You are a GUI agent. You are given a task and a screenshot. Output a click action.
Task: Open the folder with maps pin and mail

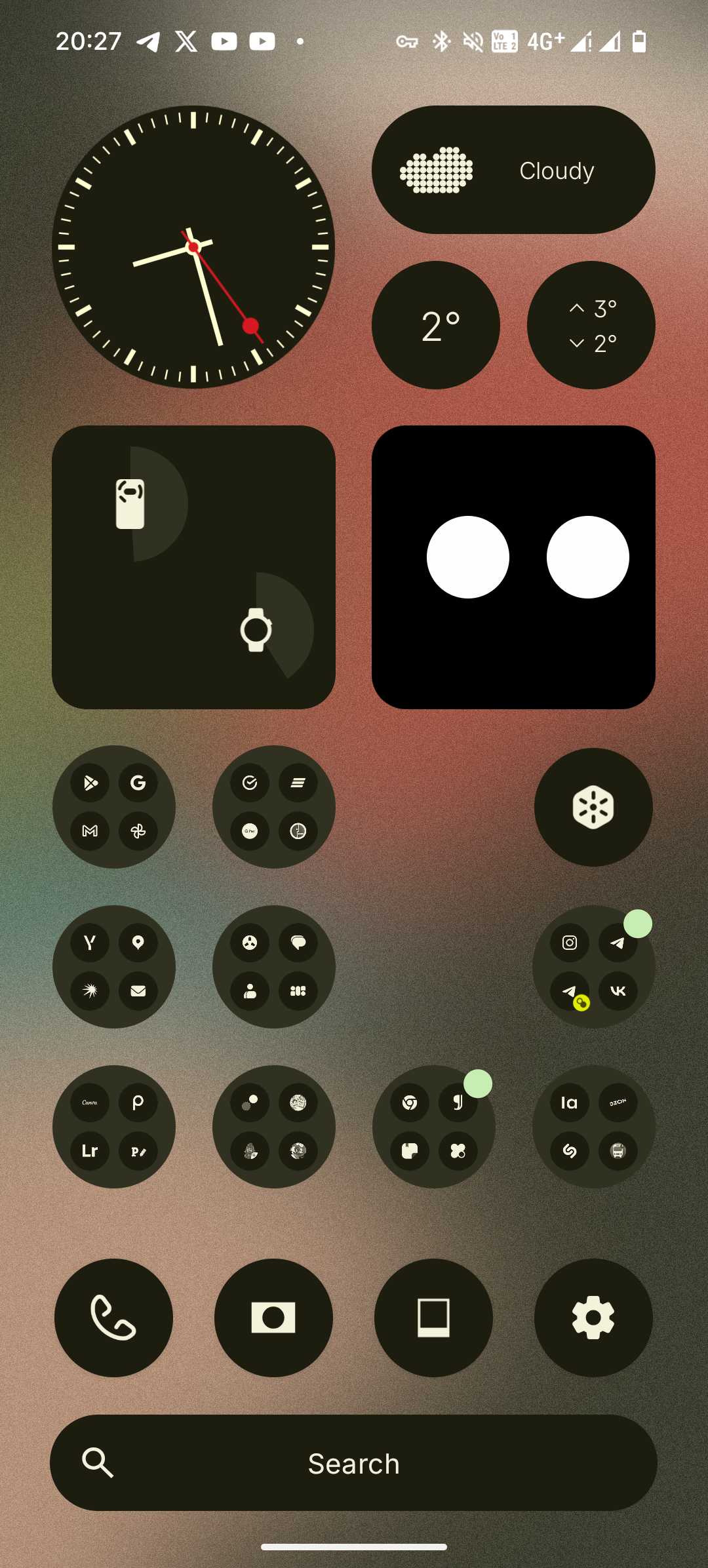click(x=114, y=967)
